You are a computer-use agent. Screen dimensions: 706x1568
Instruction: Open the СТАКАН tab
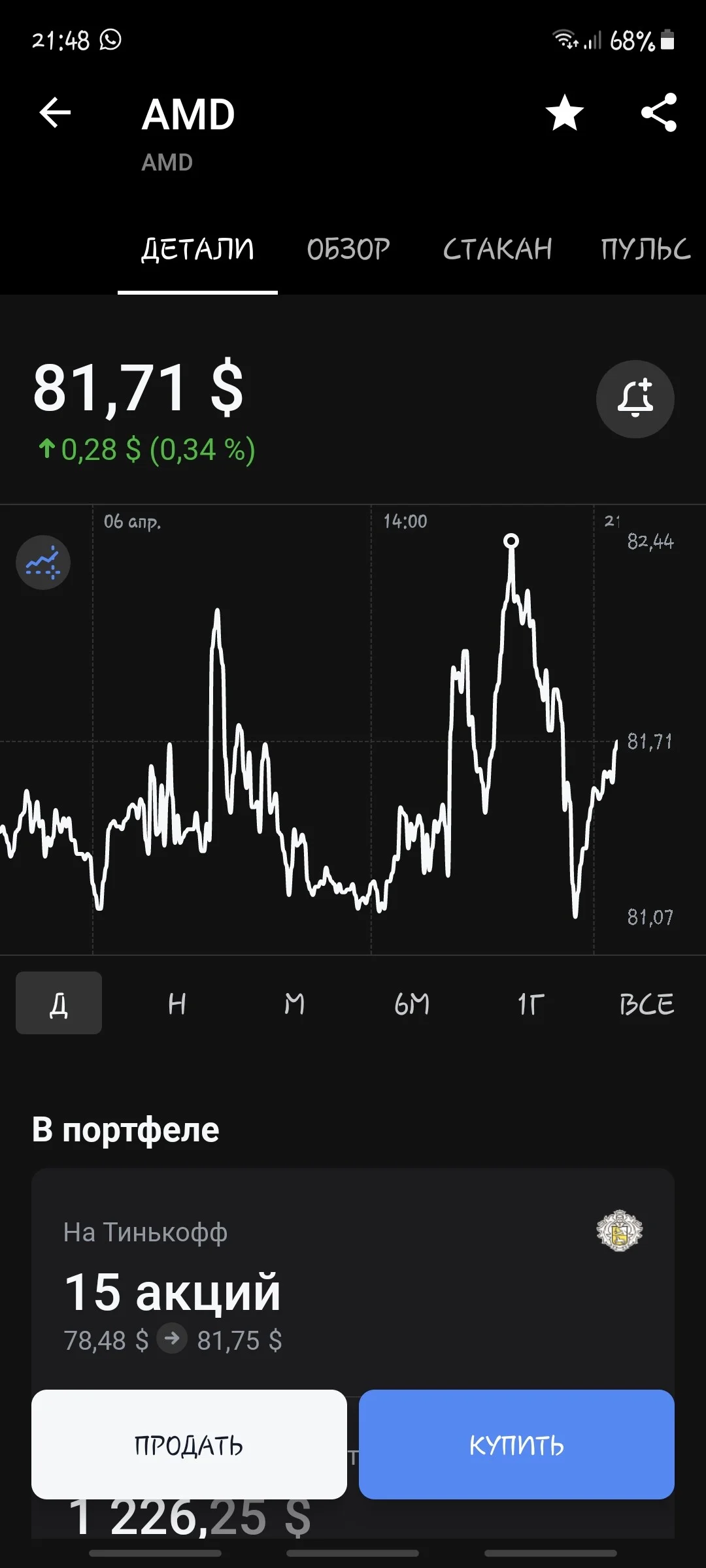tap(497, 249)
